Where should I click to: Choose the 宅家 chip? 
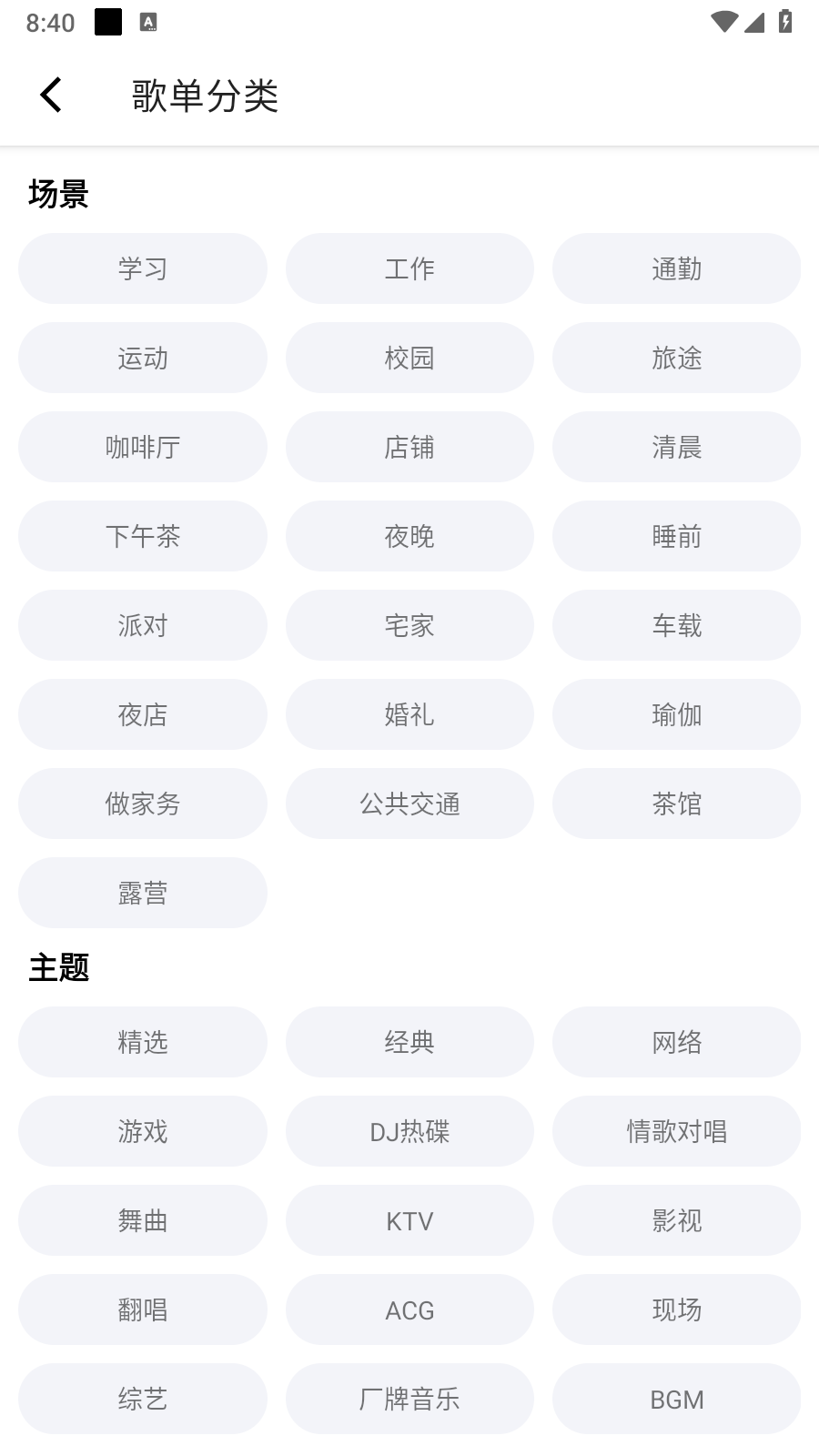point(409,625)
